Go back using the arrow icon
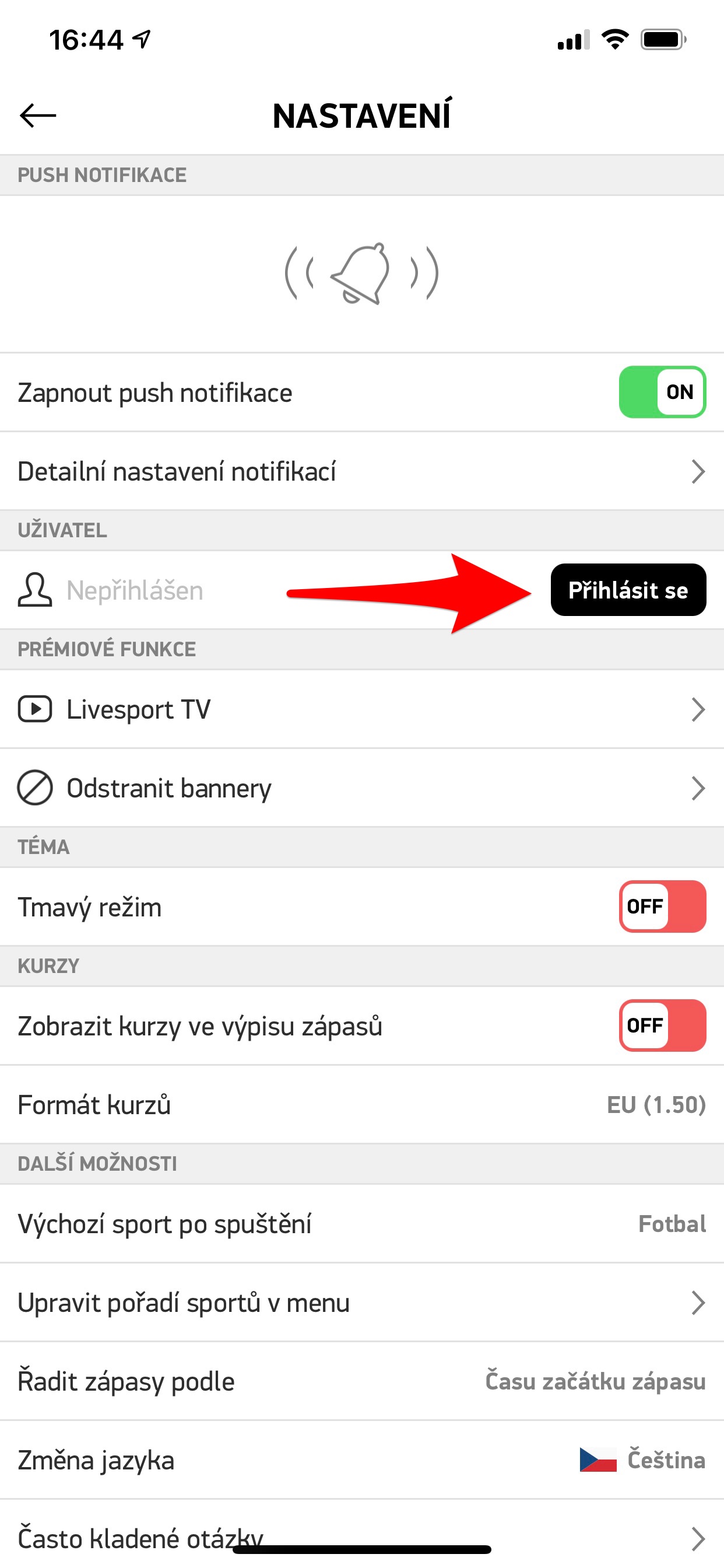Screen dimensions: 724x1568 pyautogui.click(x=38, y=115)
